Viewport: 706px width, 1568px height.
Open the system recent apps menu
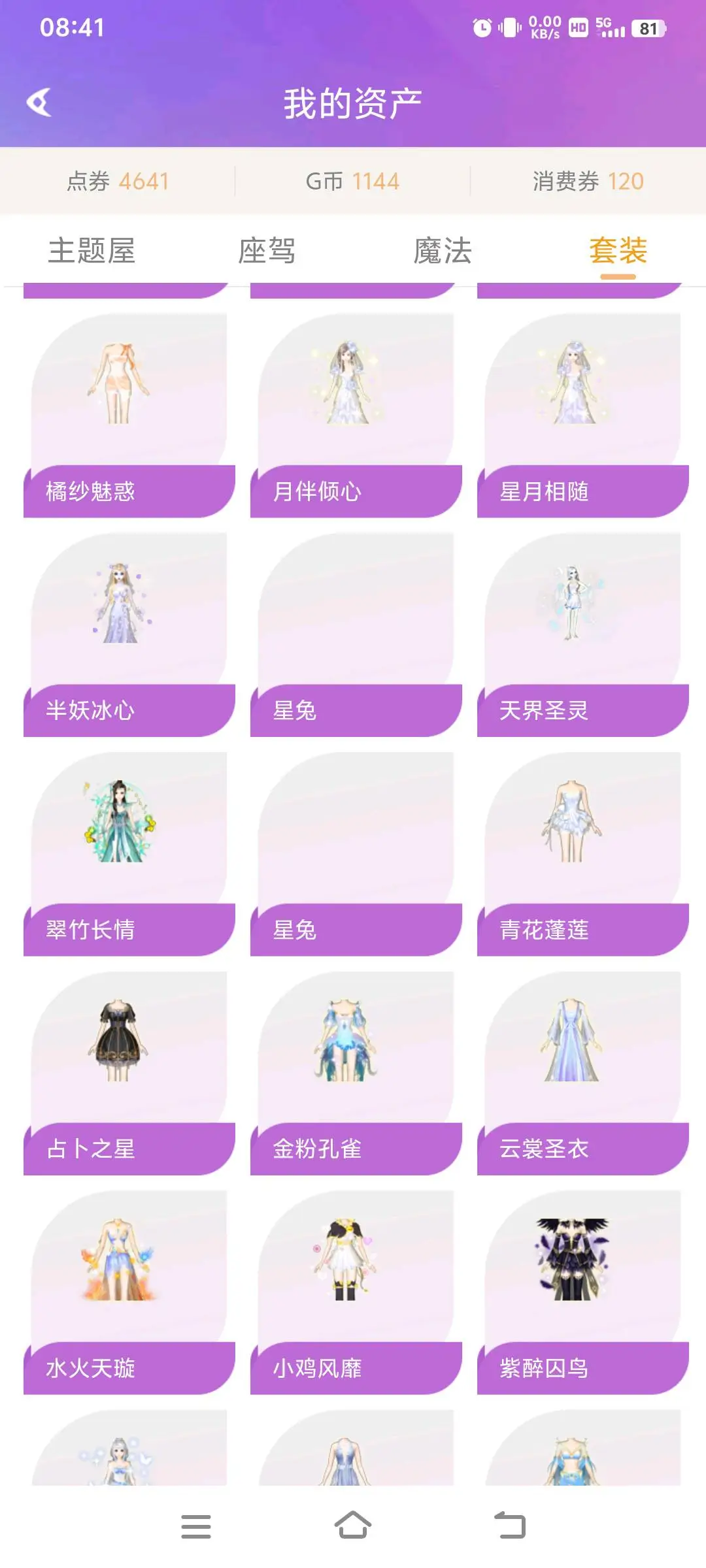tap(195, 1526)
